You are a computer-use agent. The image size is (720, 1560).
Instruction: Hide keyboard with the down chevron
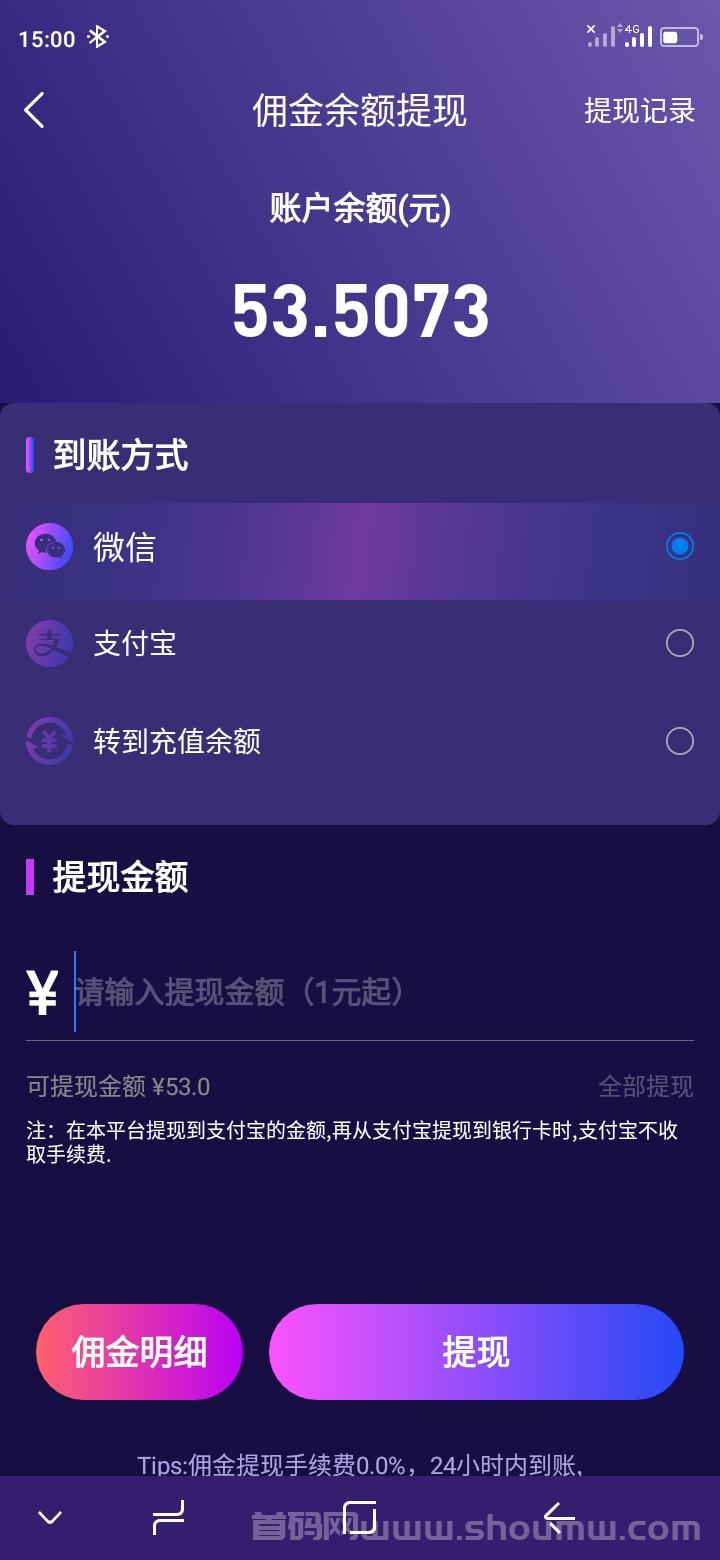(x=50, y=1518)
